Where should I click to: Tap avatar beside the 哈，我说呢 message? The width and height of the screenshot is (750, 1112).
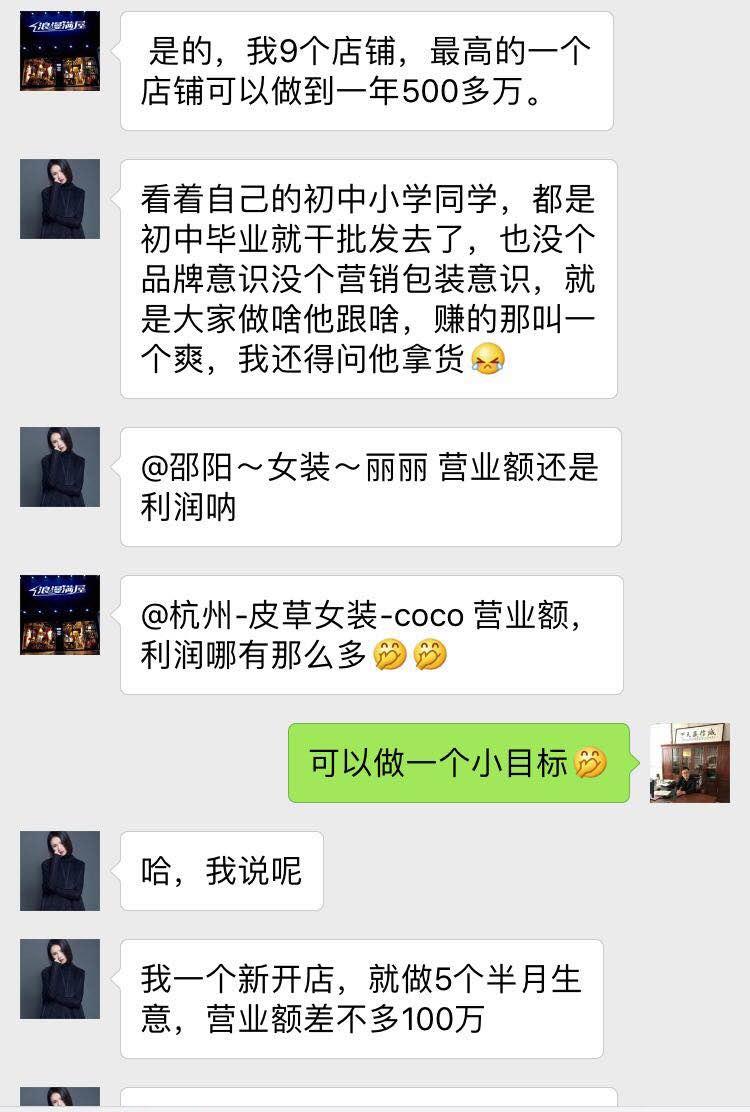tap(60, 871)
